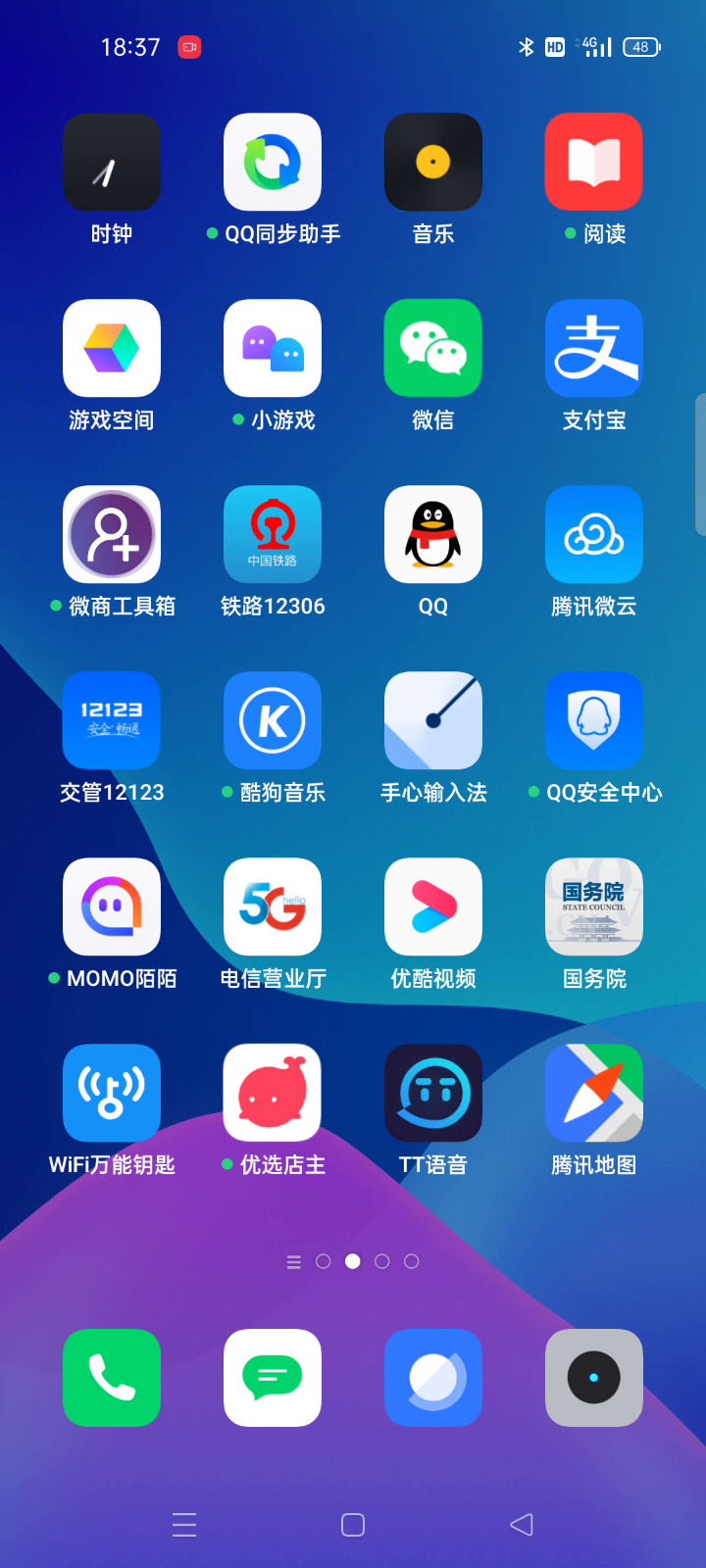The image size is (706, 1568).
Task: Open 腾讯微云 cloud storage
Action: pos(593,534)
